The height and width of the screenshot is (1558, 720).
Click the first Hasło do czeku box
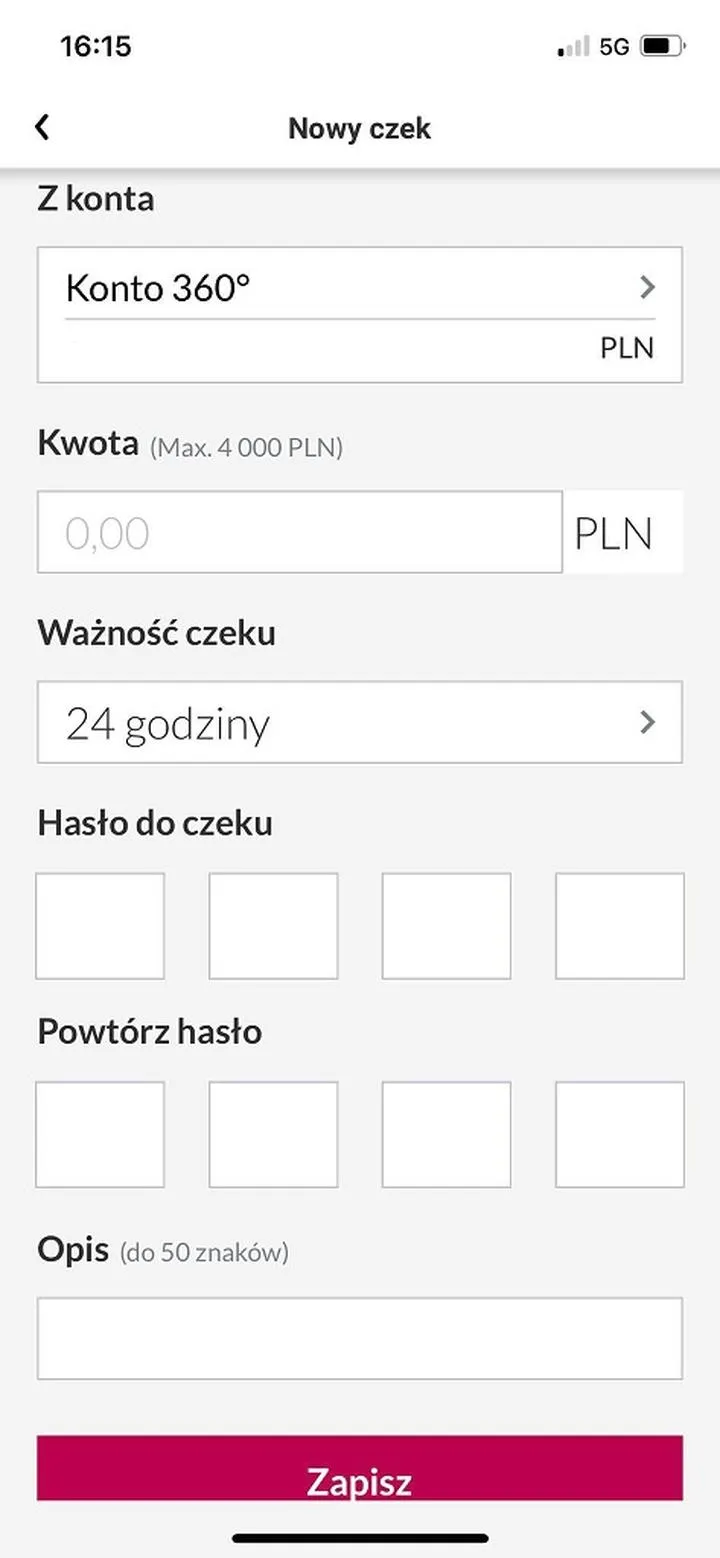click(x=100, y=925)
